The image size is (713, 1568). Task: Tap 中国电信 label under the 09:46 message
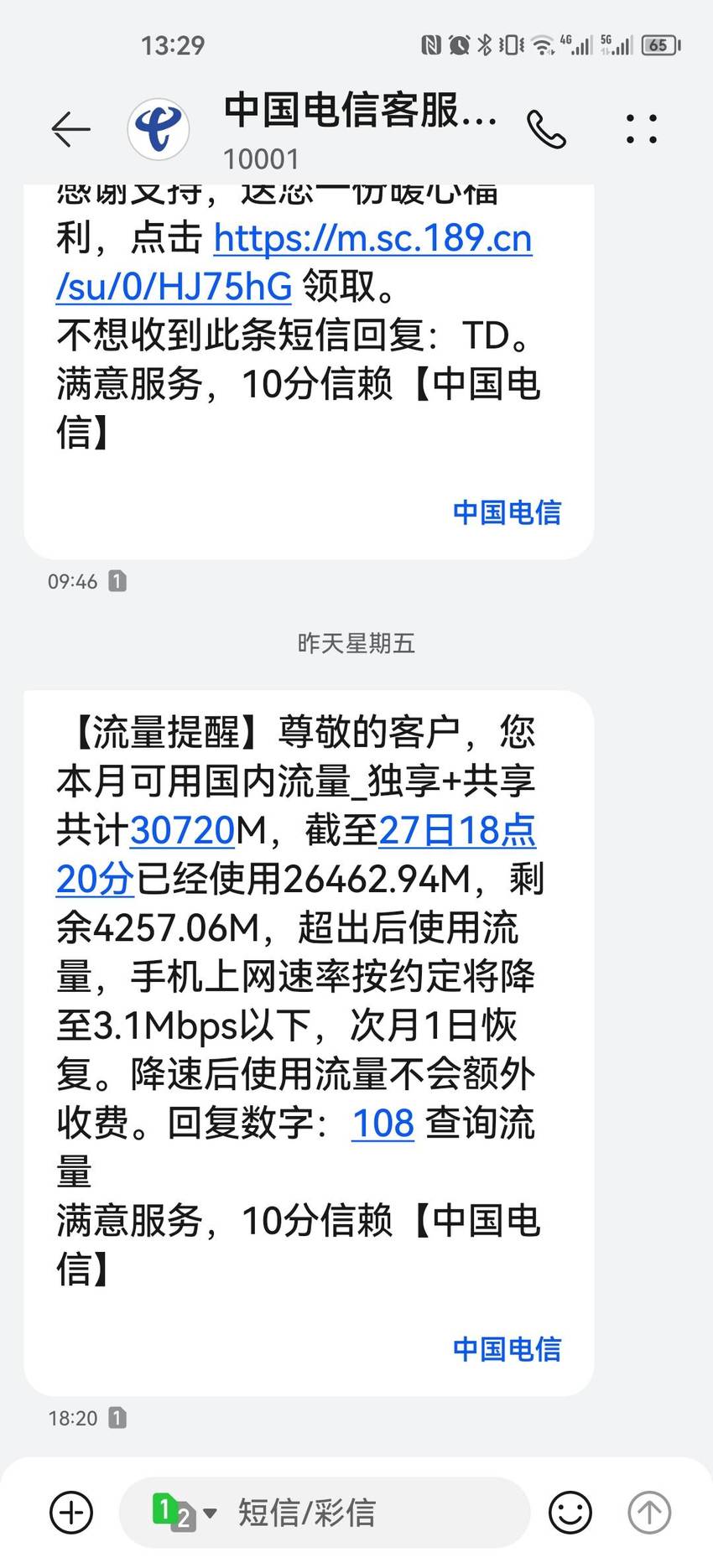(507, 512)
